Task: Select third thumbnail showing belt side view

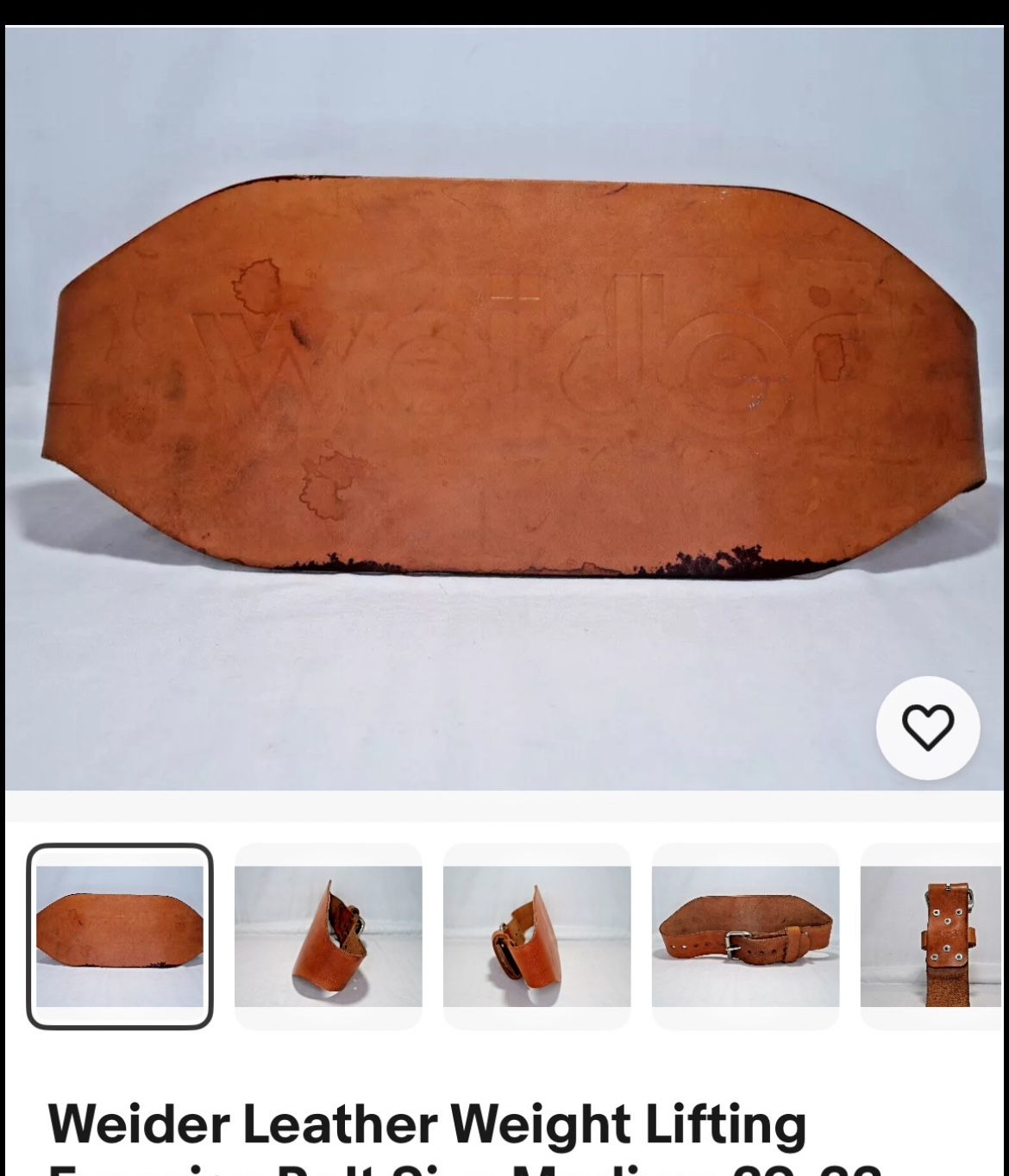Action: (537, 936)
